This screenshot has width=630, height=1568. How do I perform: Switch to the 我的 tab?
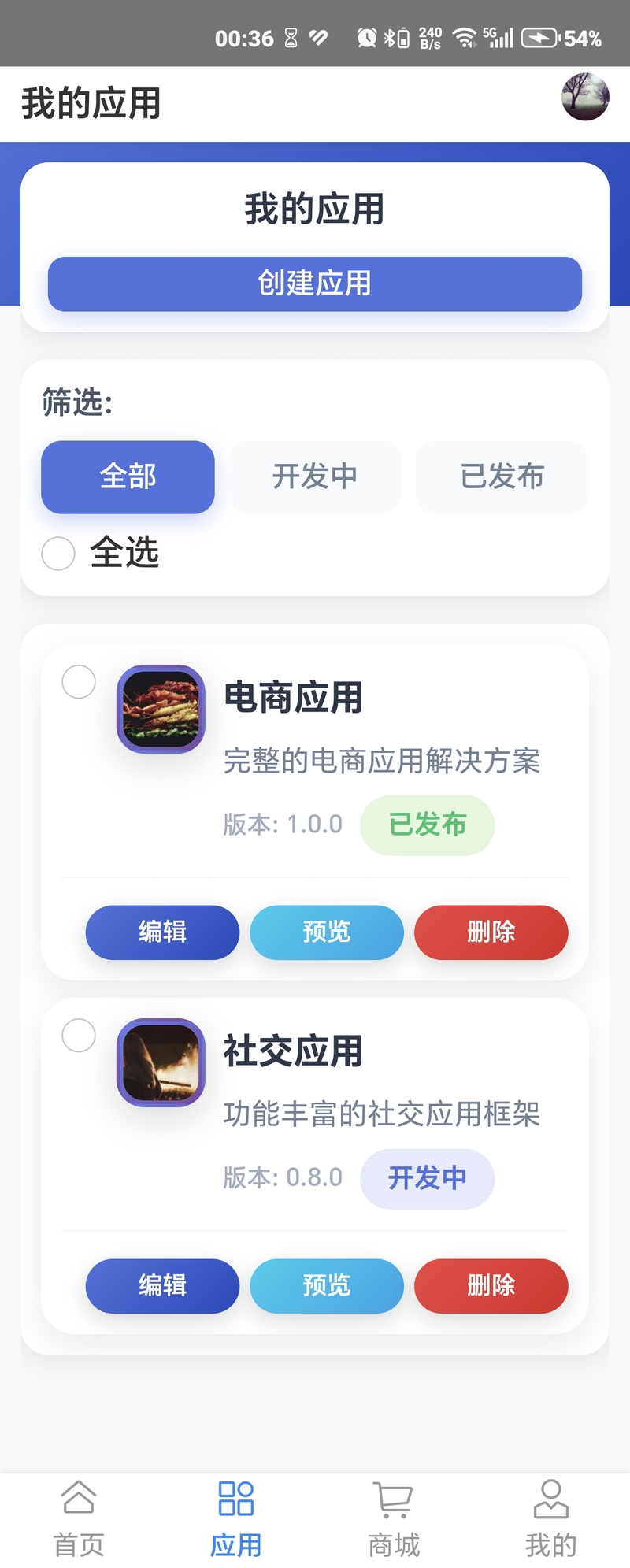click(551, 1518)
